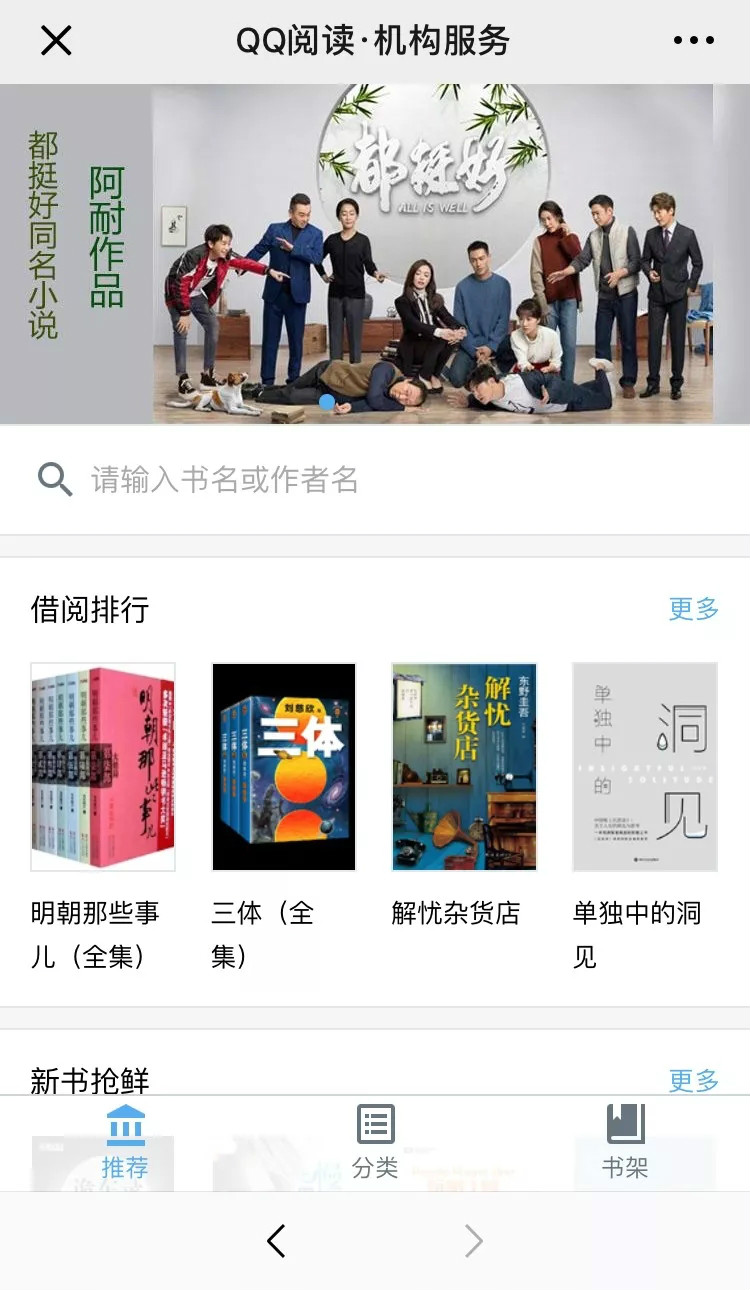The width and height of the screenshot is (750, 1290).
Task: Open the three-dot overflow menu
Action: (x=693, y=41)
